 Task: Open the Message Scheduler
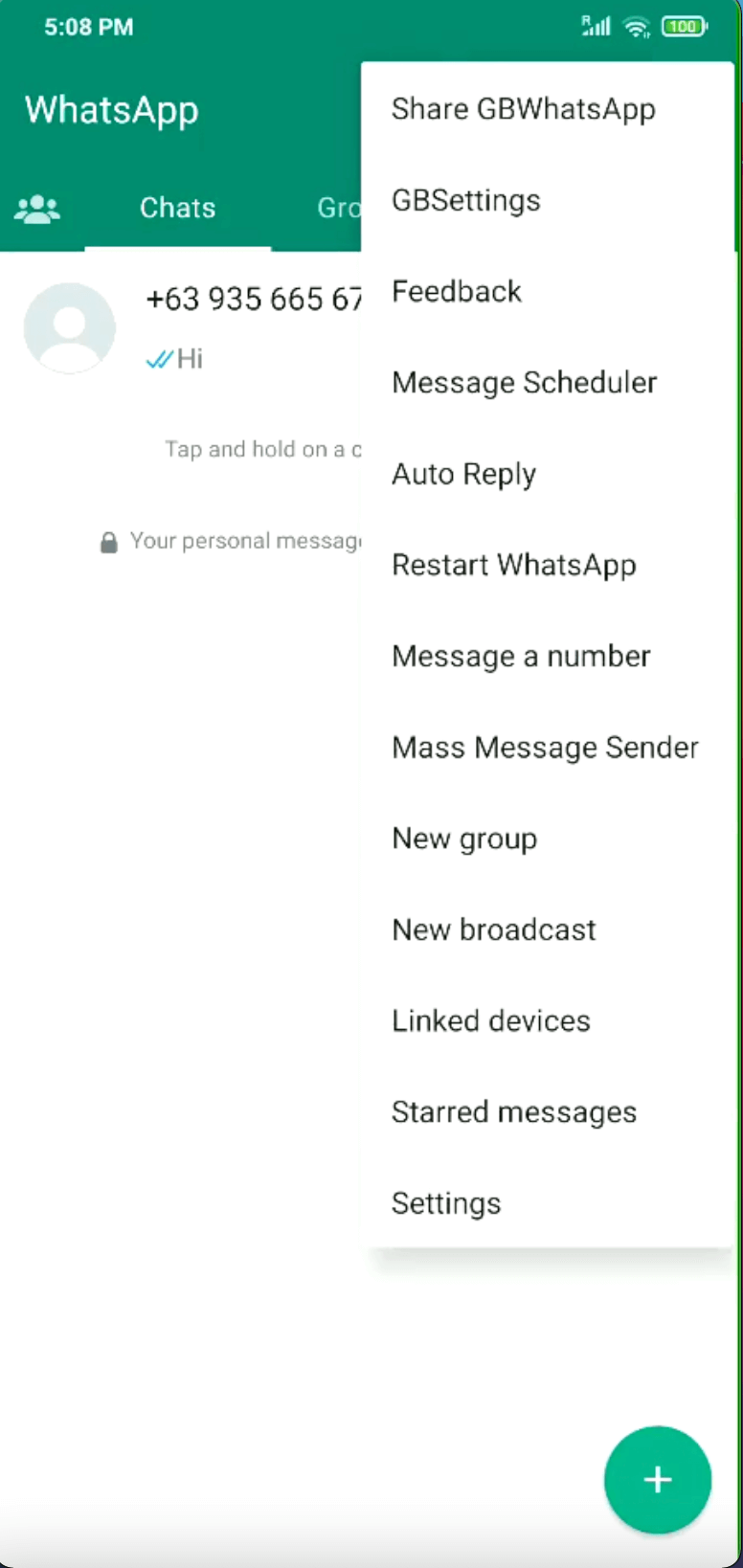(525, 382)
